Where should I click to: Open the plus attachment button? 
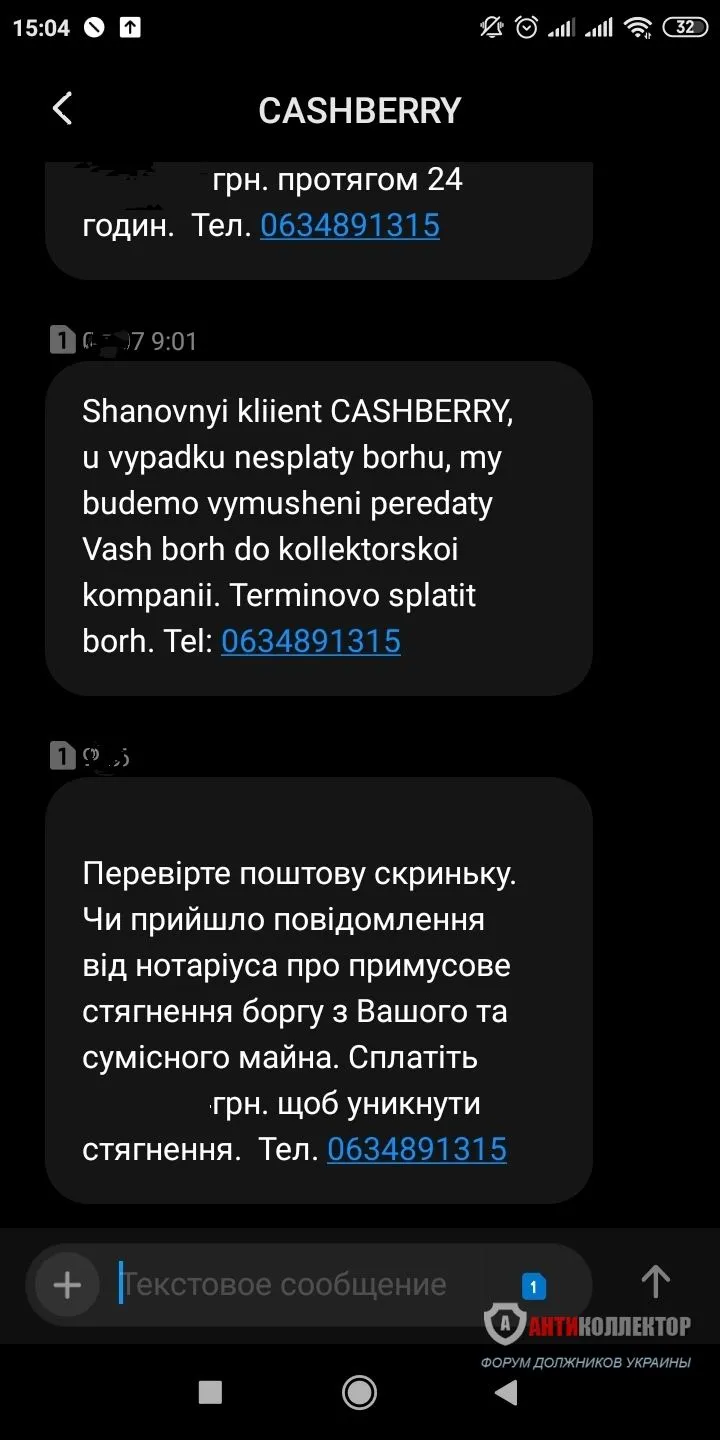pyautogui.click(x=67, y=1285)
